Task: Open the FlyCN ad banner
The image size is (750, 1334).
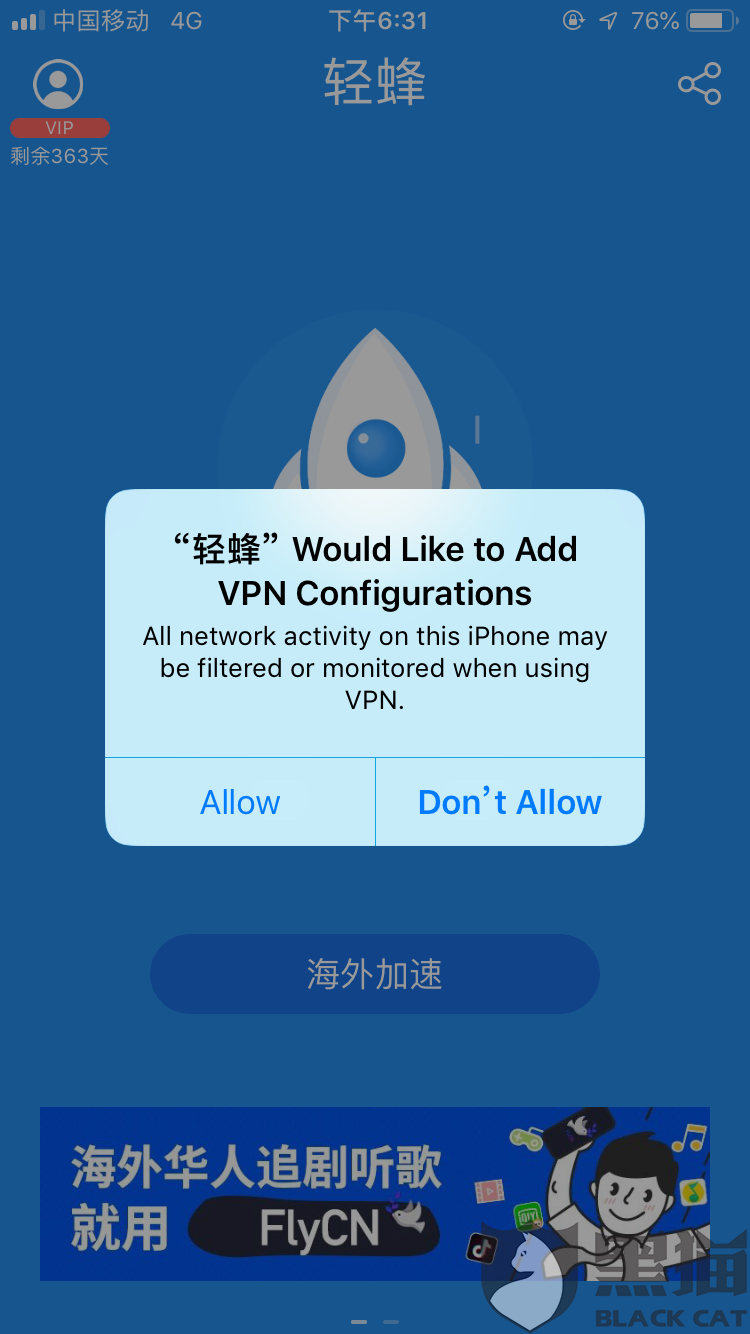Action: click(374, 1193)
